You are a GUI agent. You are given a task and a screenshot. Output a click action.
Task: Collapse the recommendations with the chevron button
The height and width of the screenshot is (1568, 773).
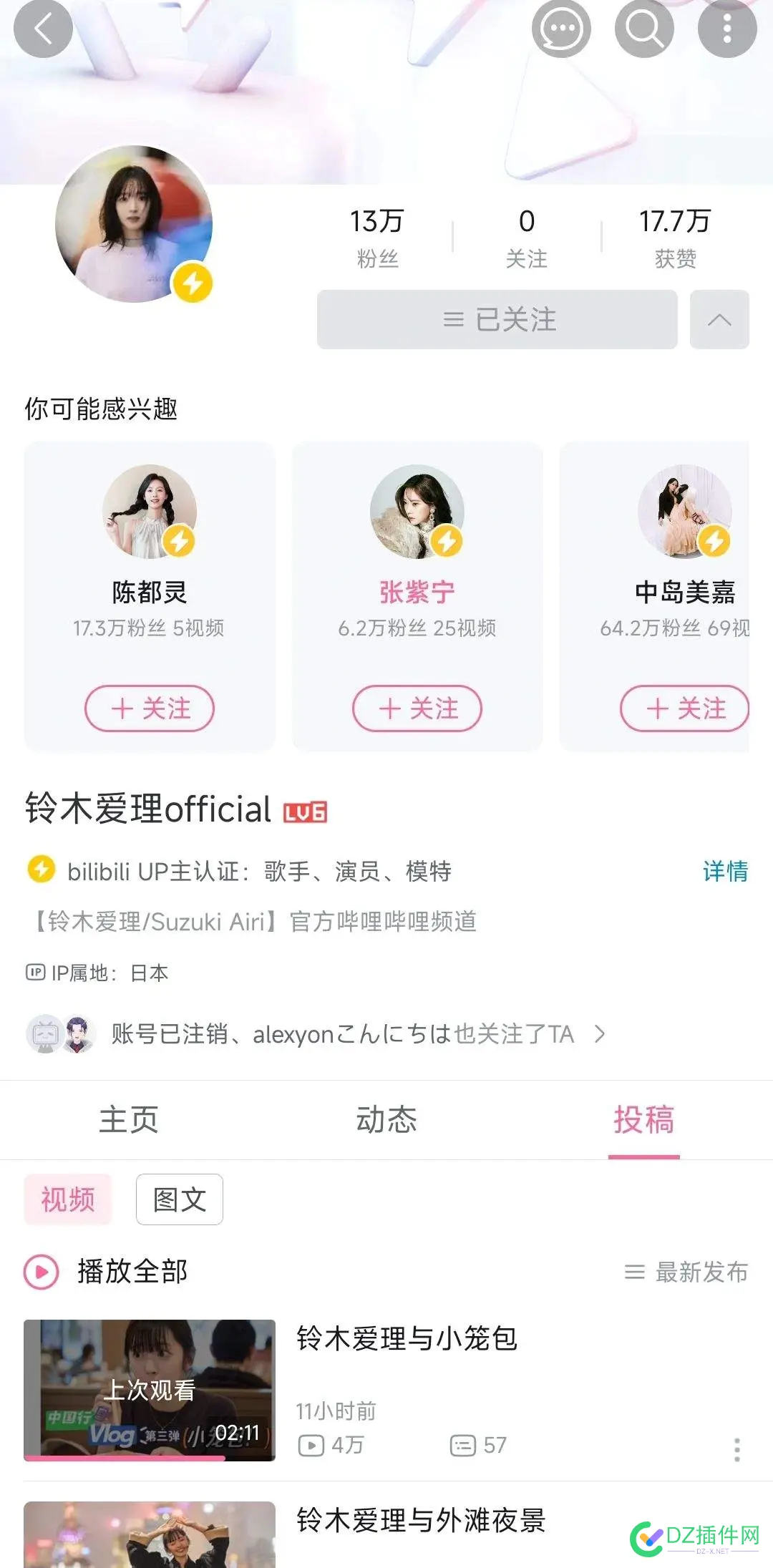(x=719, y=320)
